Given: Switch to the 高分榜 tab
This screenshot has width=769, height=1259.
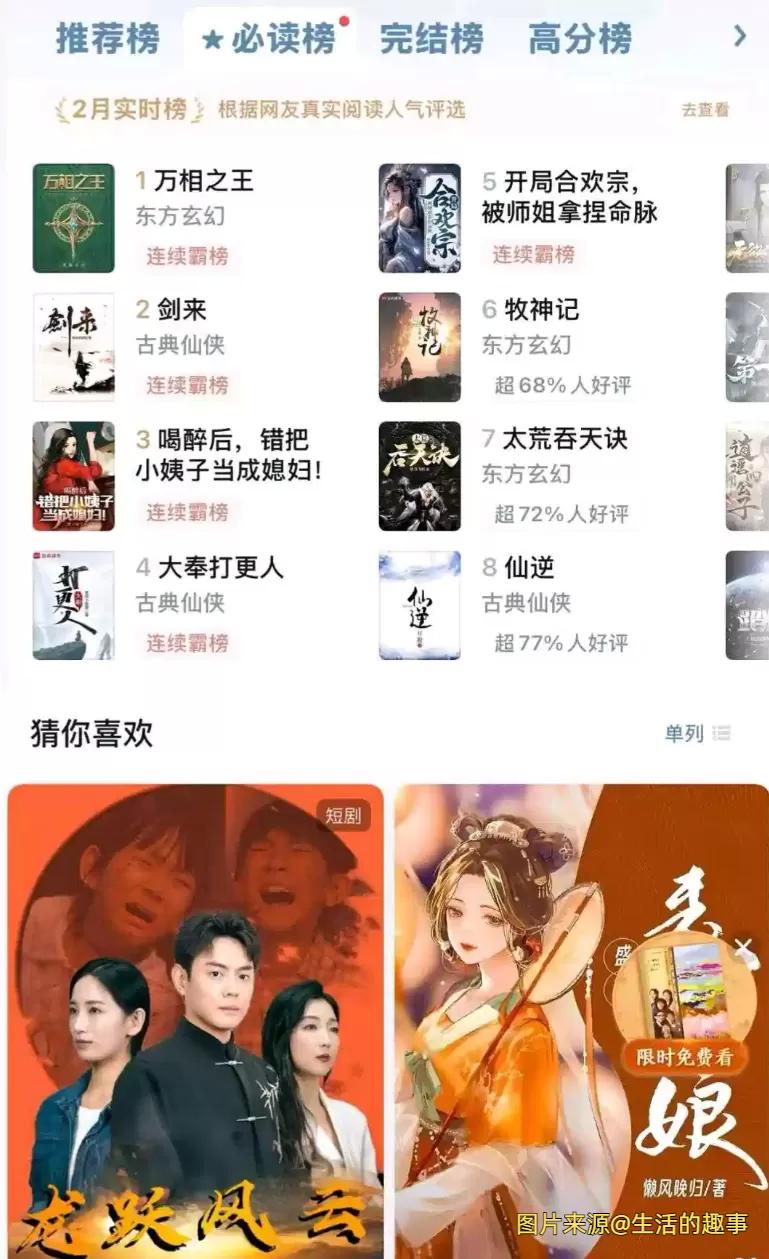Looking at the screenshot, I should 580,39.
